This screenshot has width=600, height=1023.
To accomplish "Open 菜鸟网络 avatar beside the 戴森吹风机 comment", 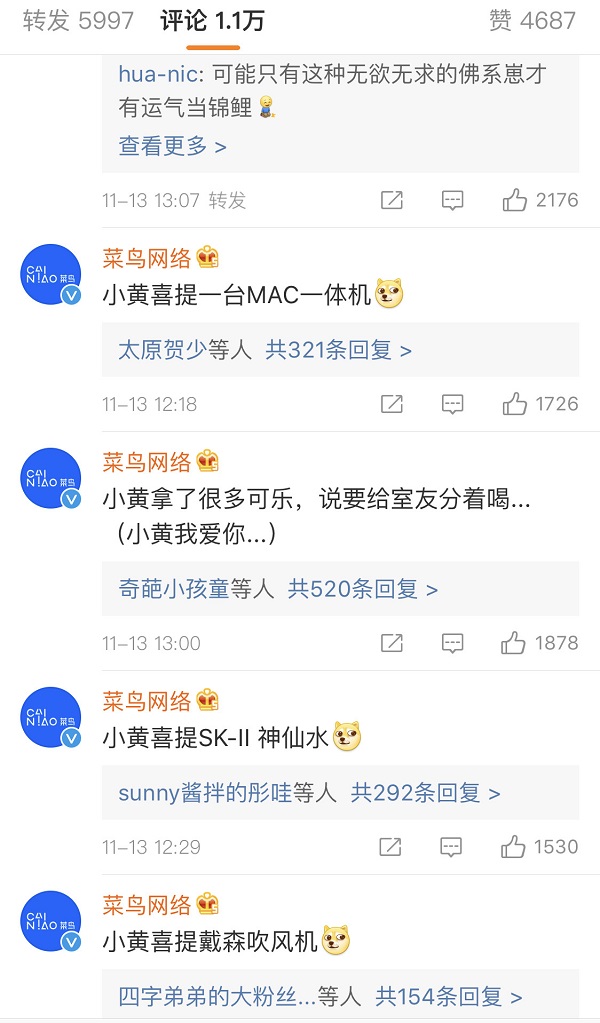I will [x=50, y=920].
